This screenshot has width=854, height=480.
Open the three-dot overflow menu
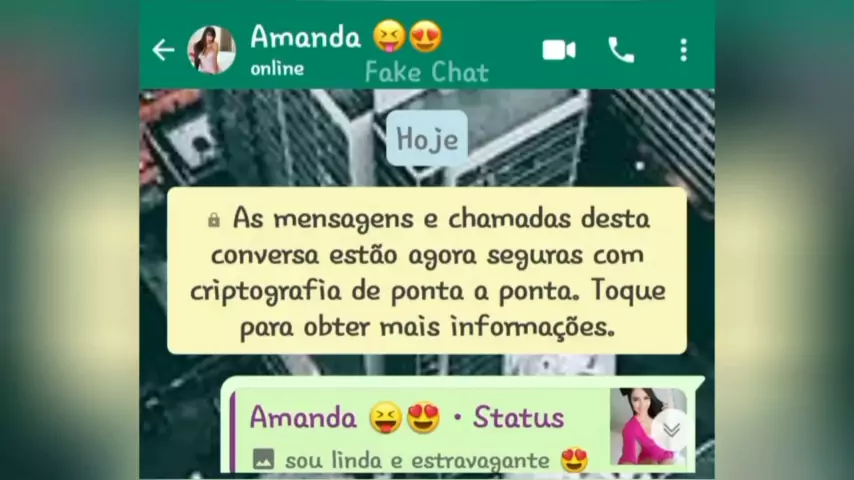click(x=683, y=50)
